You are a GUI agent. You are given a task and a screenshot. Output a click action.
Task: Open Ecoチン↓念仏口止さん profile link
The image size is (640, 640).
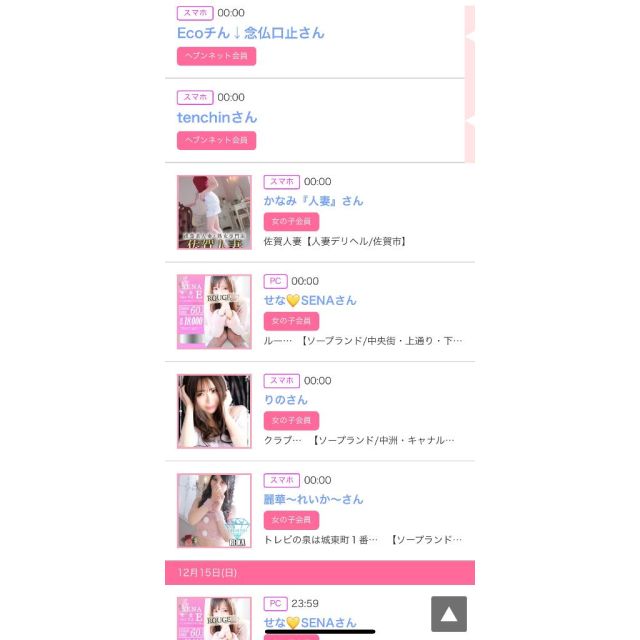[251, 33]
